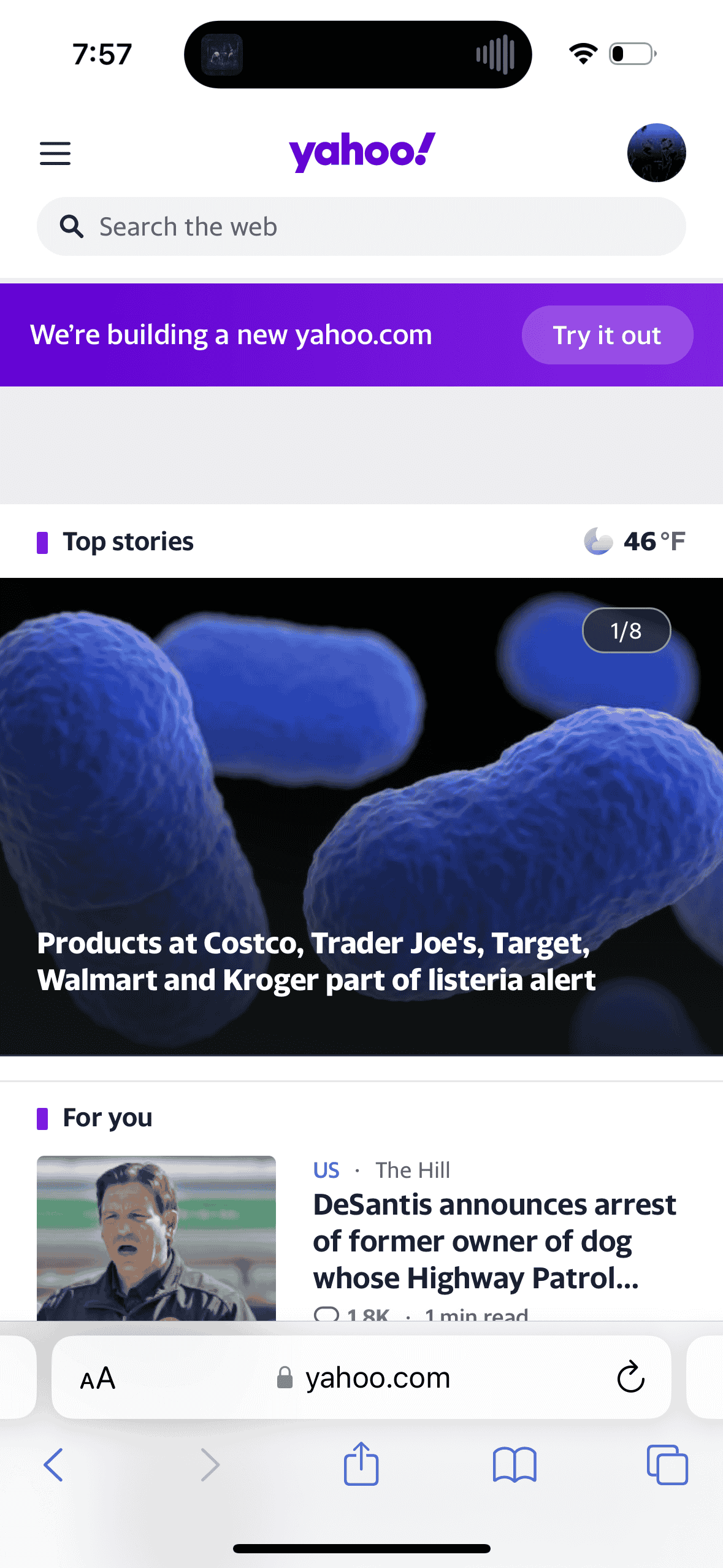Image resolution: width=723 pixels, height=1568 pixels.
Task: Tap the Search the web field
Action: 361,226
